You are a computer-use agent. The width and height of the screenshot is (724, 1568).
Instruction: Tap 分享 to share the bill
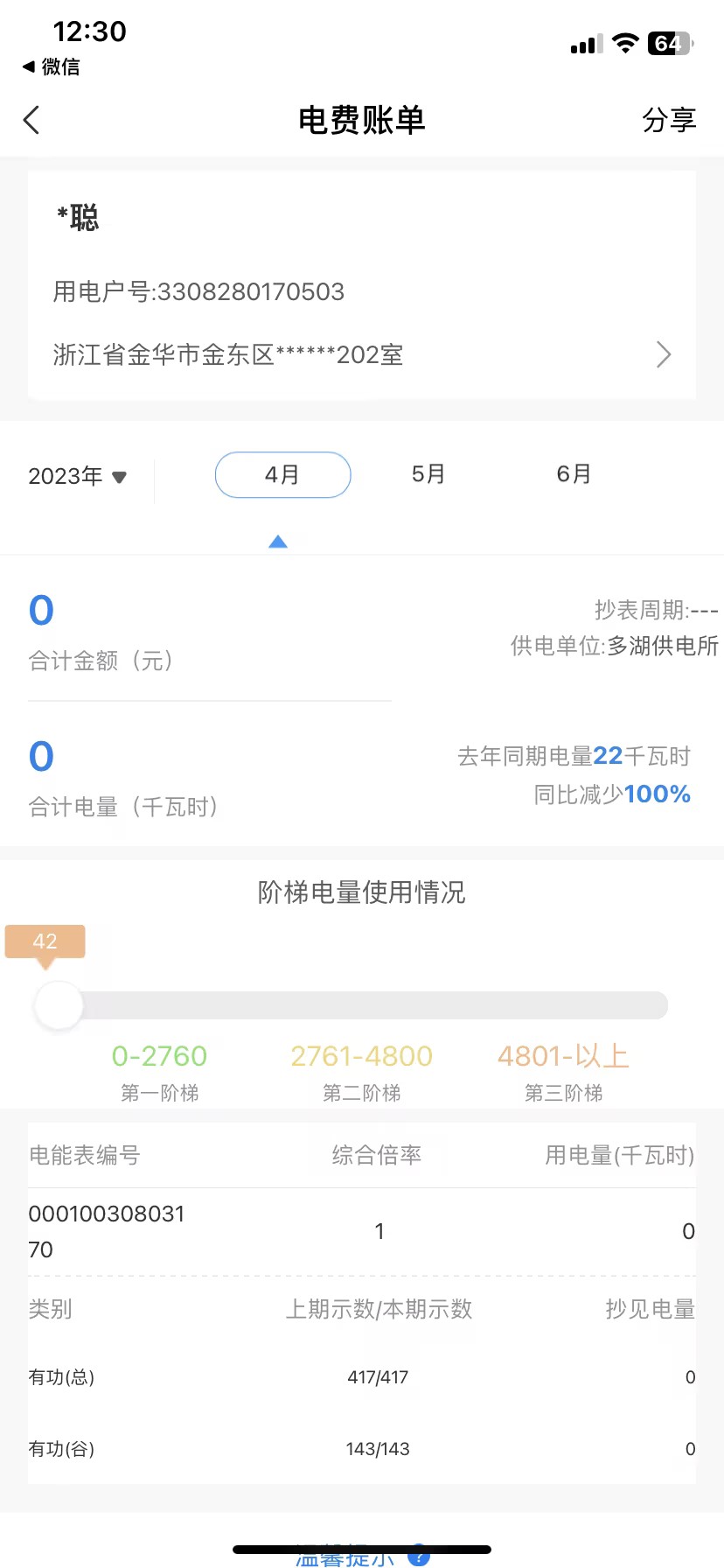(x=669, y=120)
